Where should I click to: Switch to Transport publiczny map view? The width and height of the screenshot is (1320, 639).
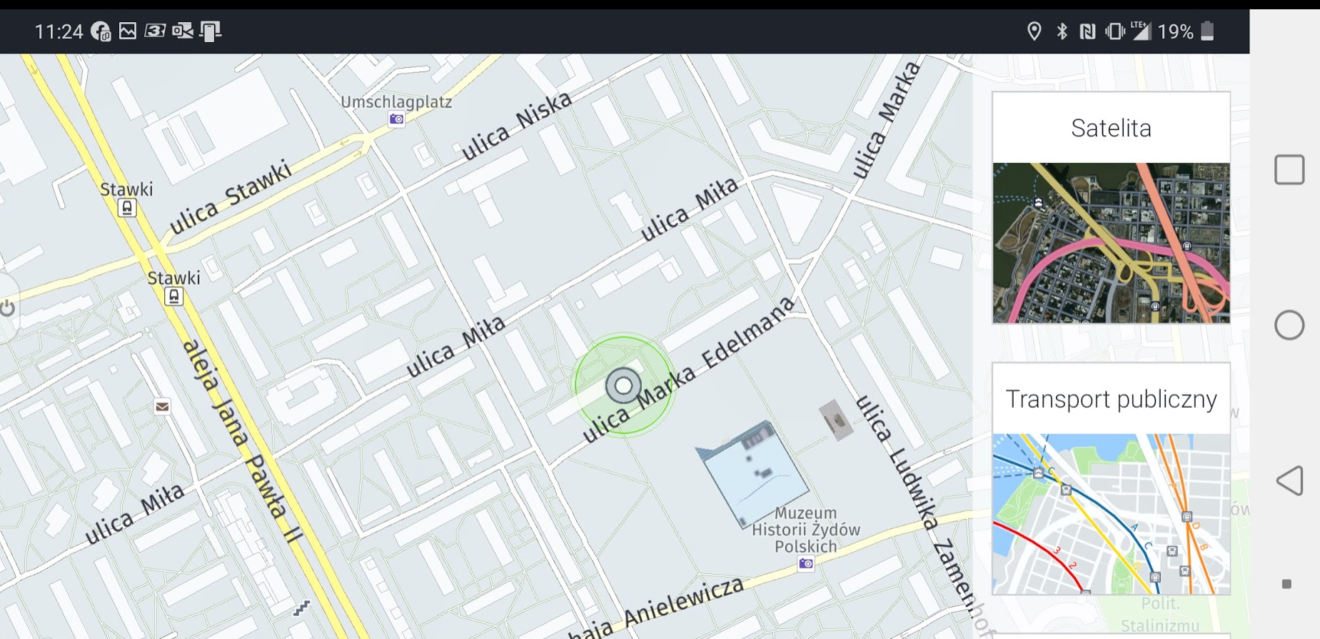point(1110,478)
